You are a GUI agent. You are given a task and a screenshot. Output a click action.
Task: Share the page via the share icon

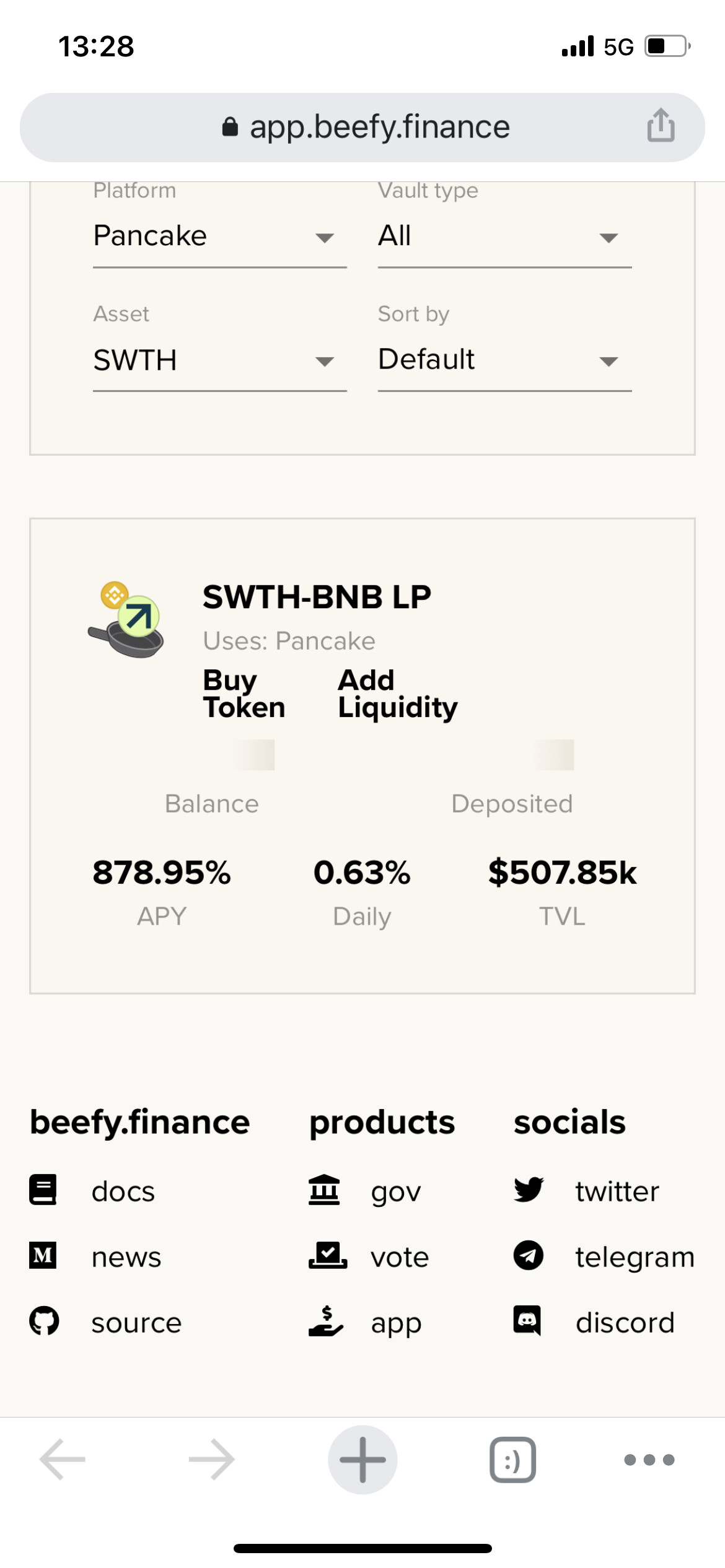pyautogui.click(x=661, y=126)
